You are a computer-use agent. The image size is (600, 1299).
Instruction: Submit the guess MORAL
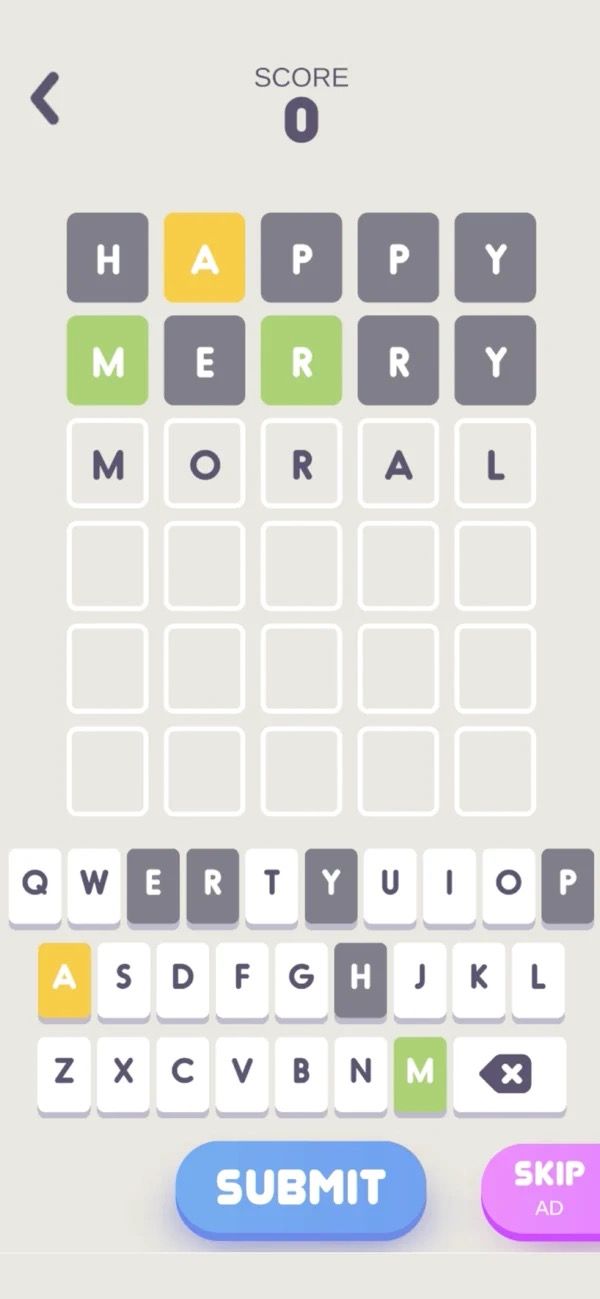[301, 1187]
